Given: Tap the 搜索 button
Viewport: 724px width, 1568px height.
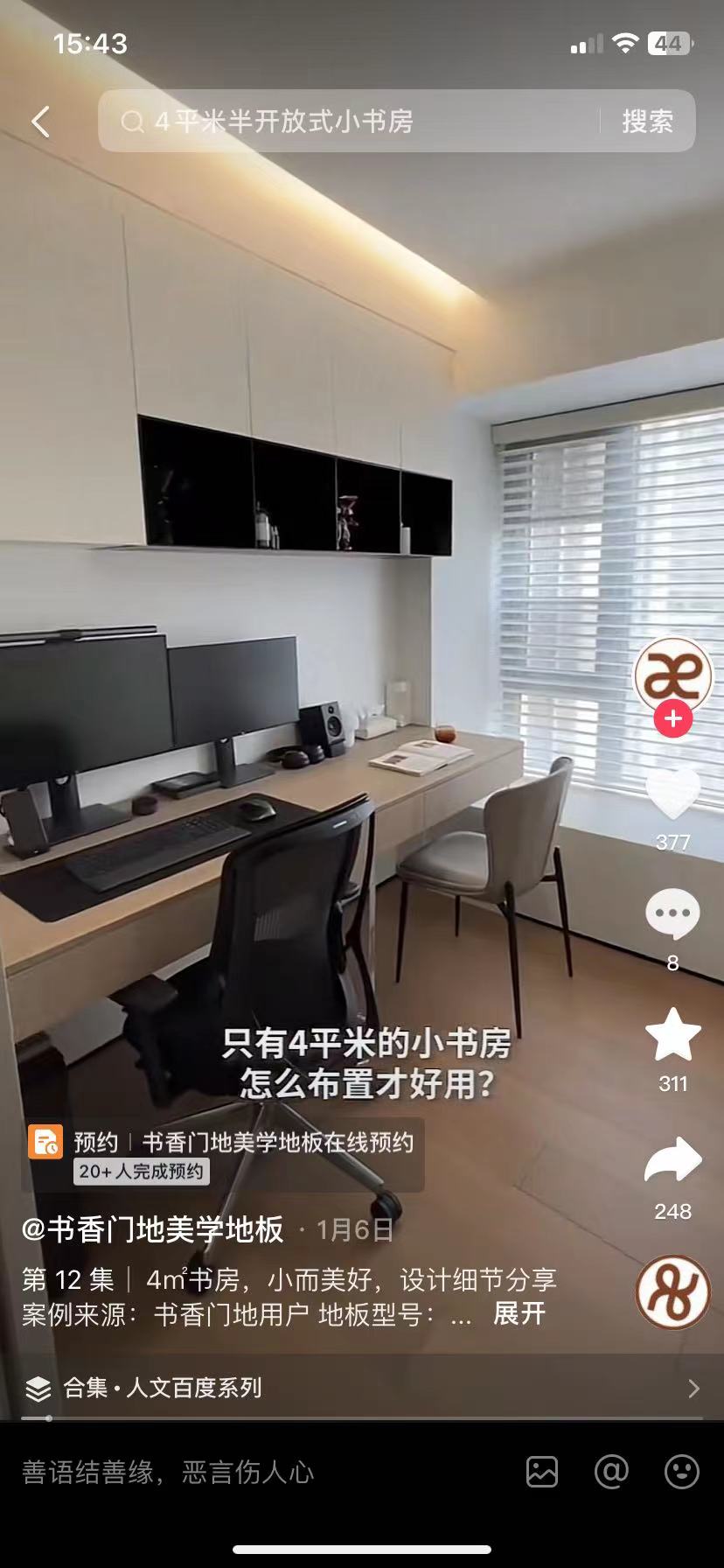Looking at the screenshot, I should 647,122.
